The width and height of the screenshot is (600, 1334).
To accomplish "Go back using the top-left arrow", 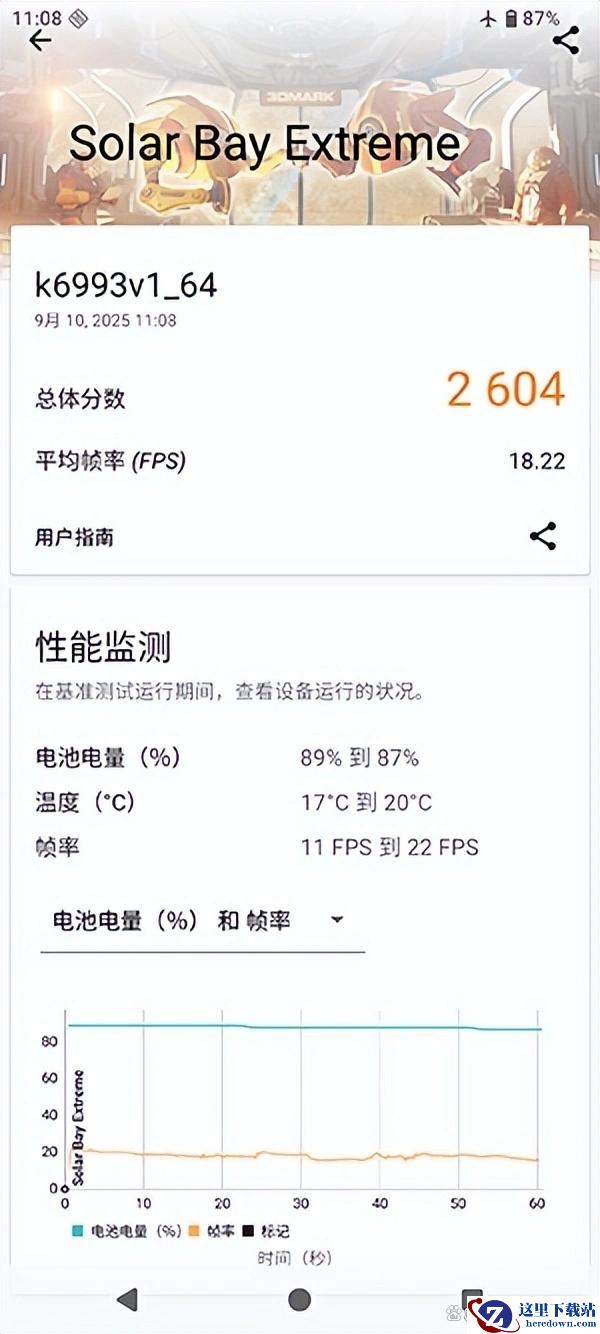I will [x=40, y=41].
